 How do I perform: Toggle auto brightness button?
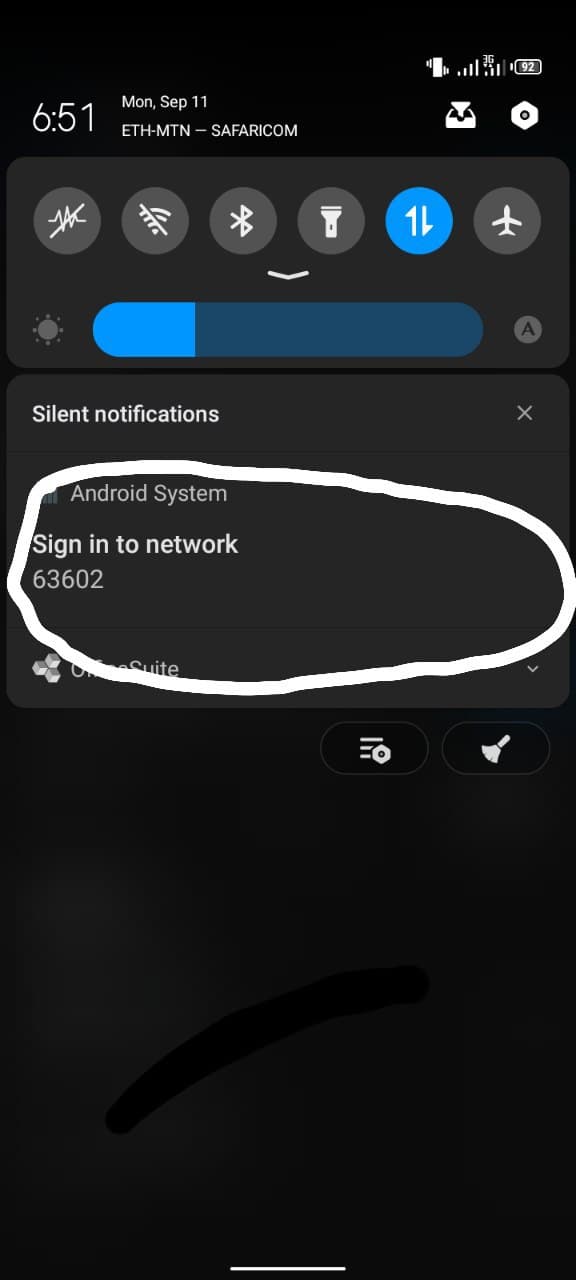click(528, 329)
